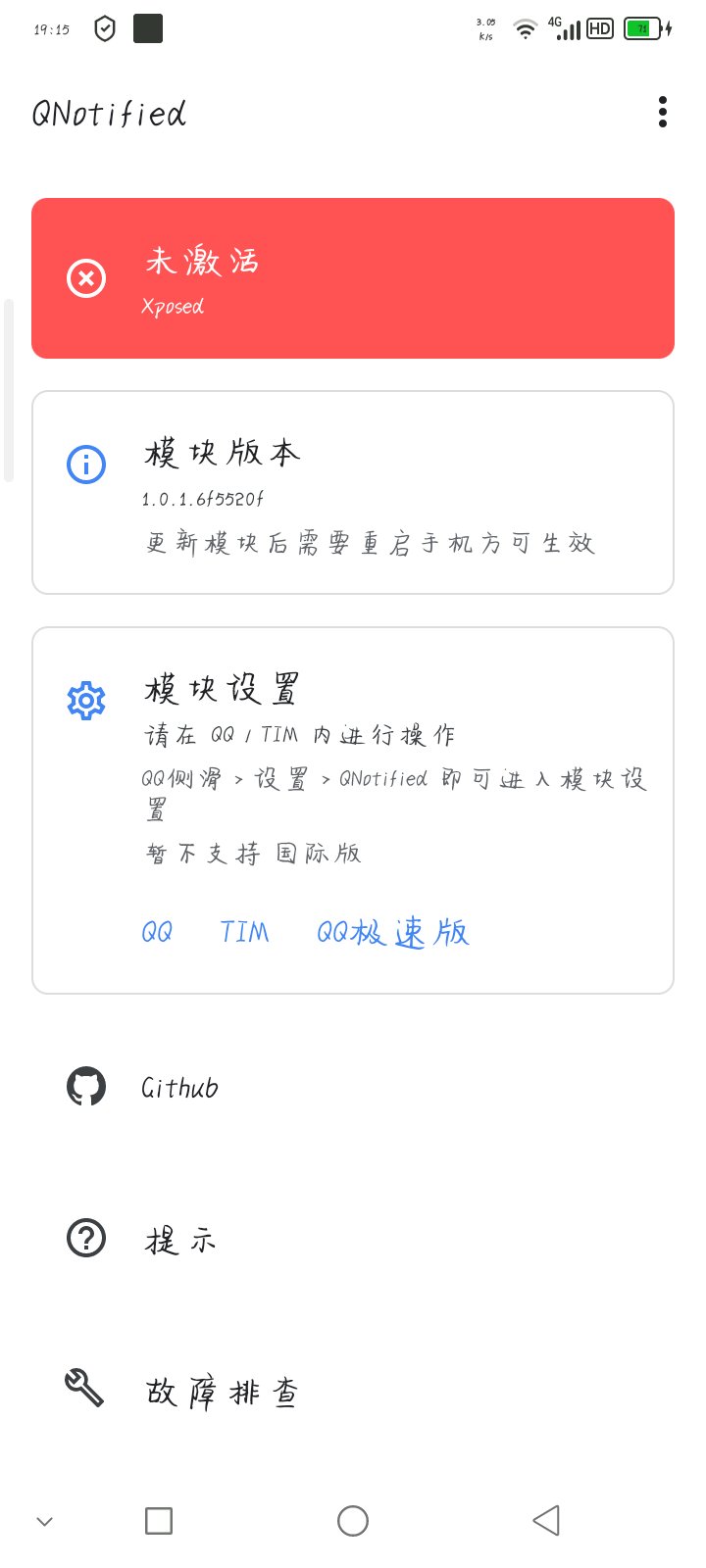The image size is (706, 1568).
Task: Open the overflow menu in top right corner
Action: point(663,112)
